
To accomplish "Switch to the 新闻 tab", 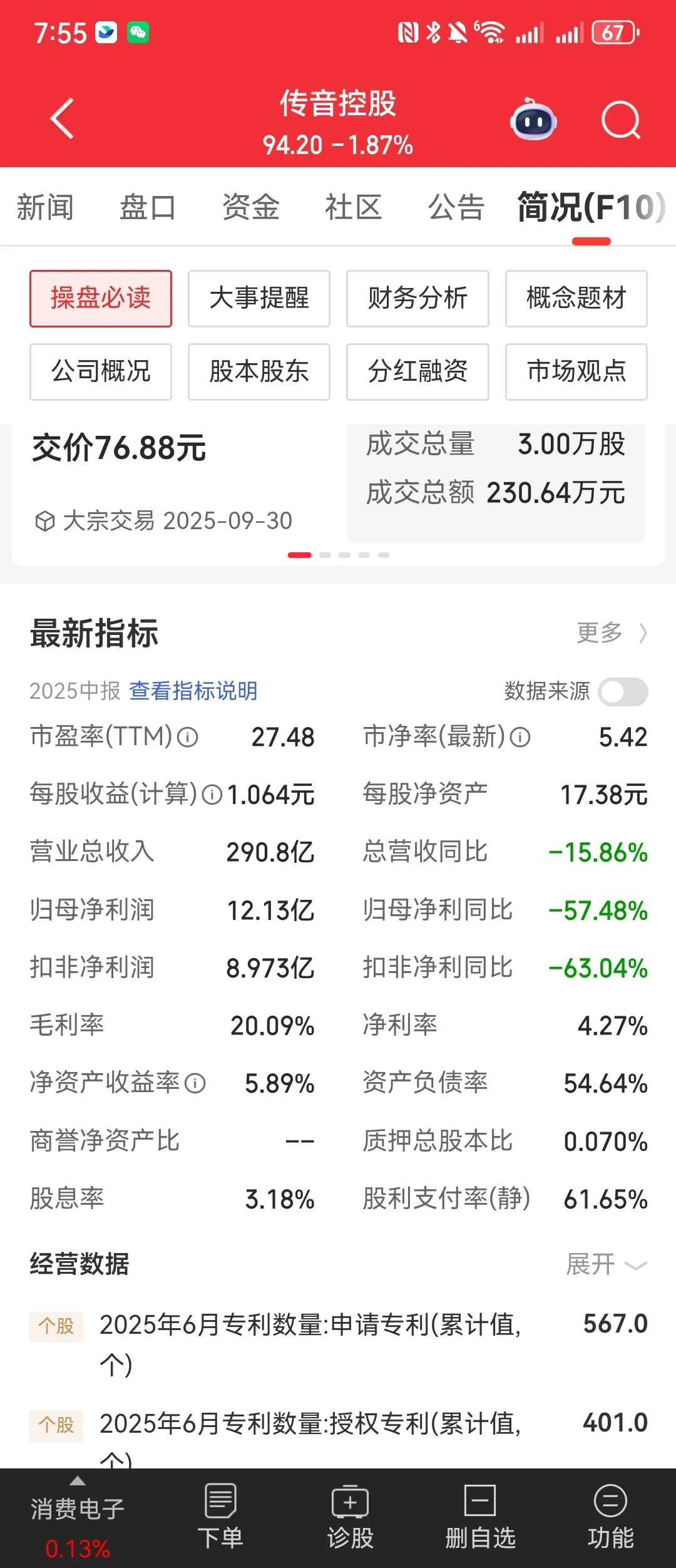I will (45, 207).
